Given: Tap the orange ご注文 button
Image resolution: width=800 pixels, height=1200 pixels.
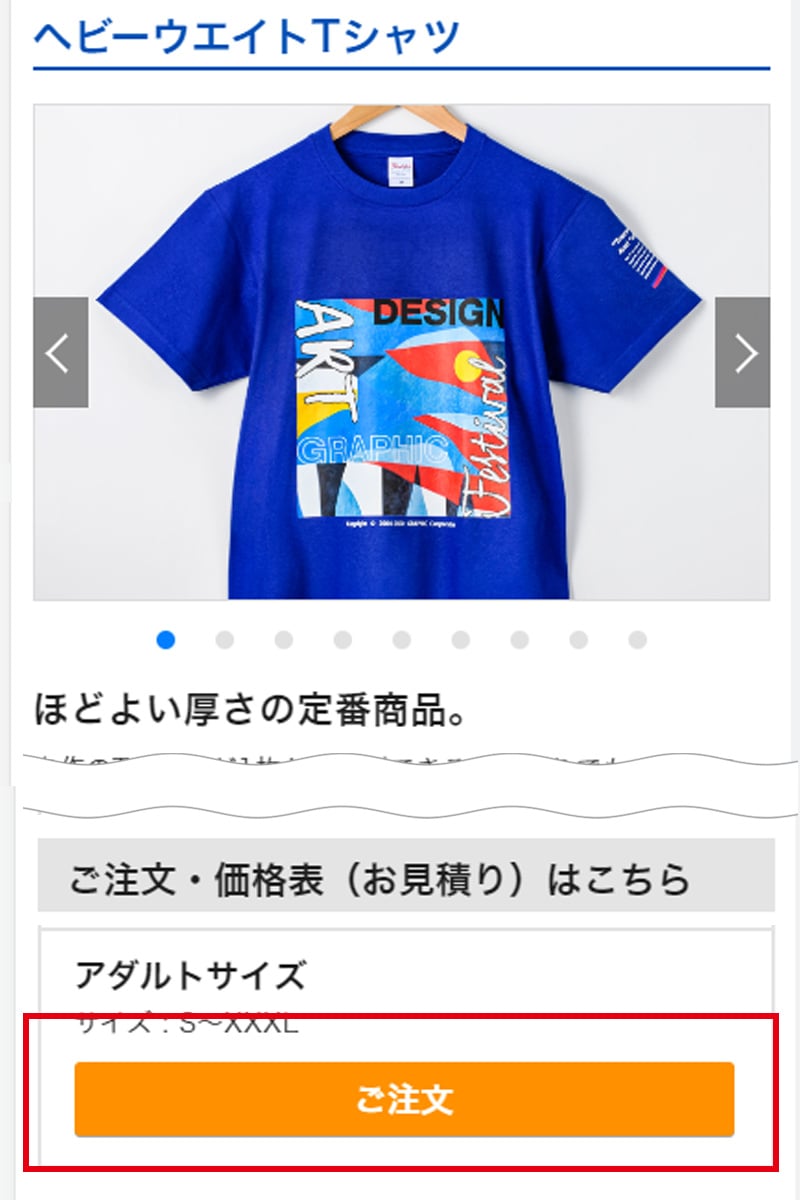Looking at the screenshot, I should 404,1099.
